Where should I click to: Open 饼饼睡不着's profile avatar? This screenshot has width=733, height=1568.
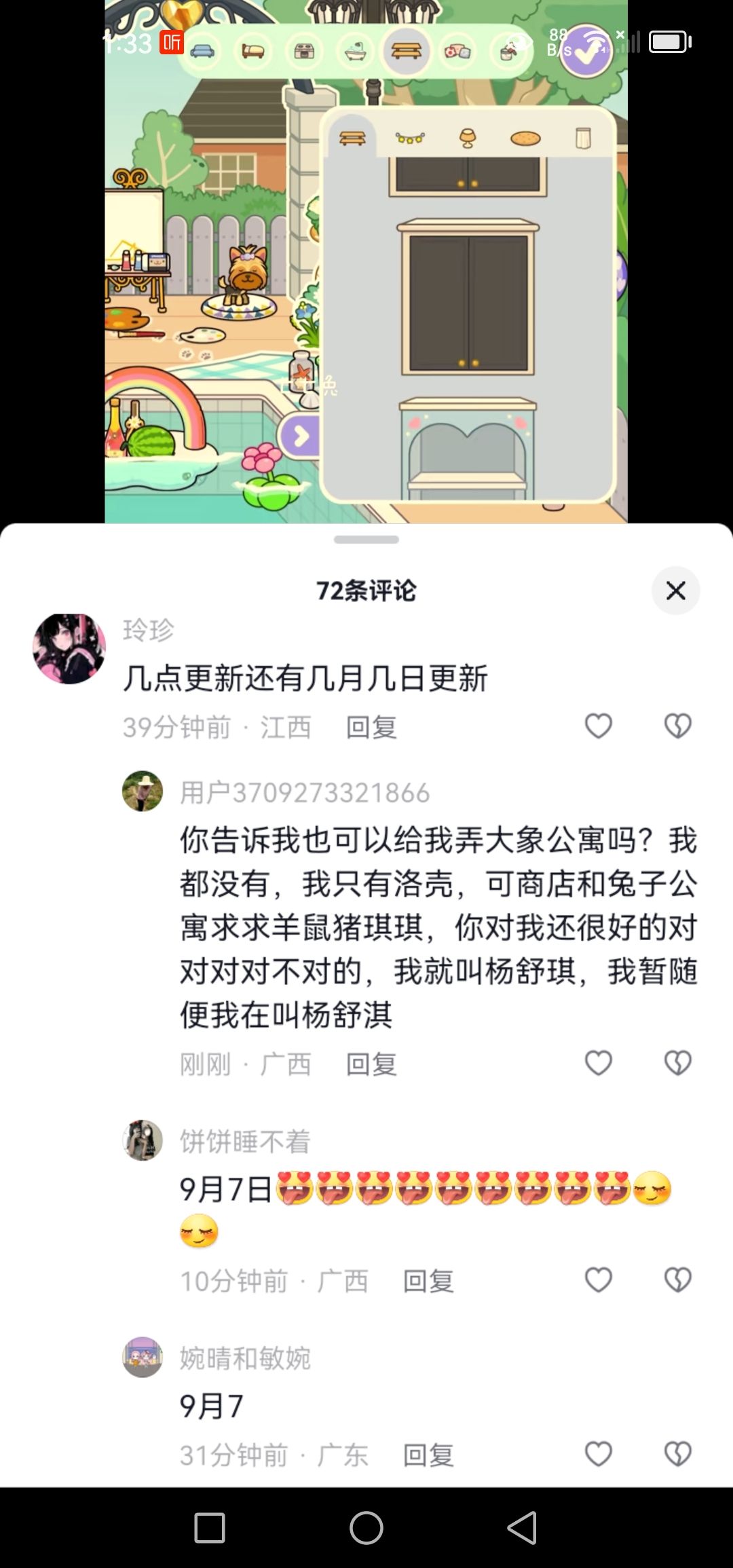point(143,1140)
